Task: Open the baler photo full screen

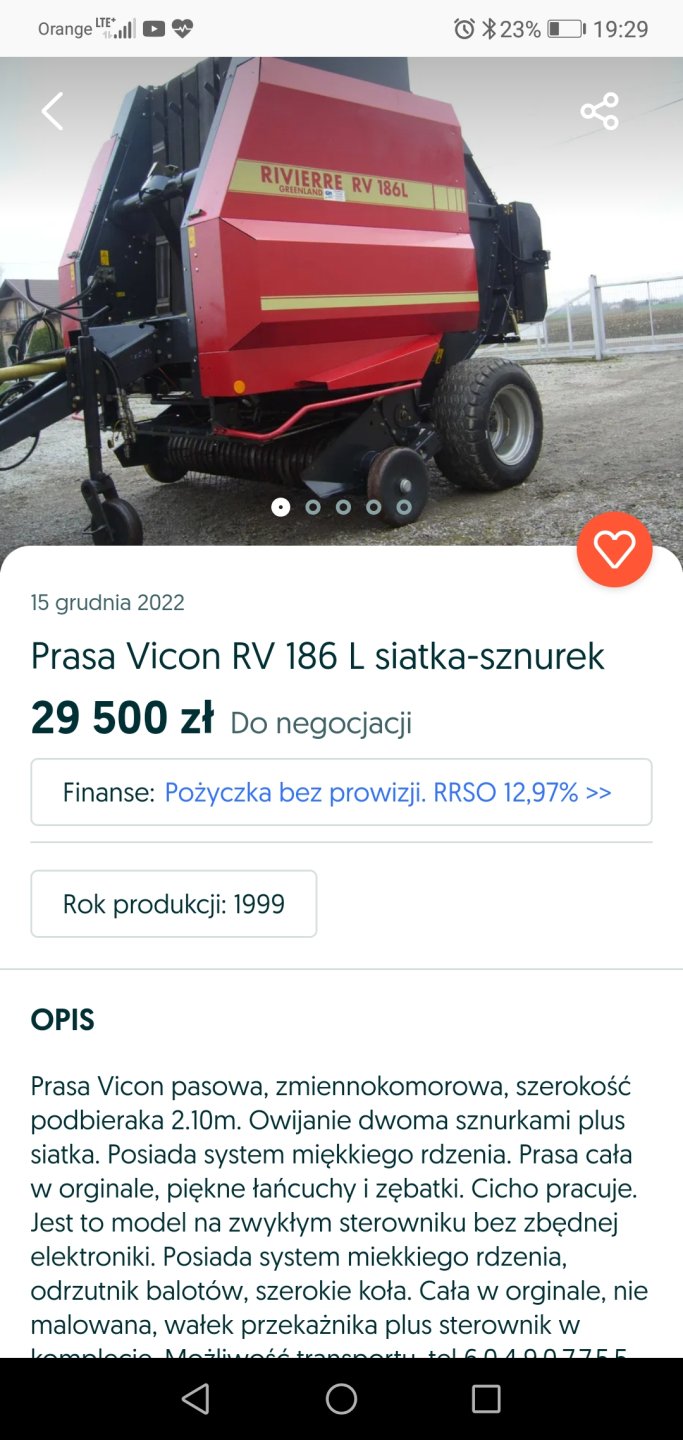Action: [x=340, y=300]
